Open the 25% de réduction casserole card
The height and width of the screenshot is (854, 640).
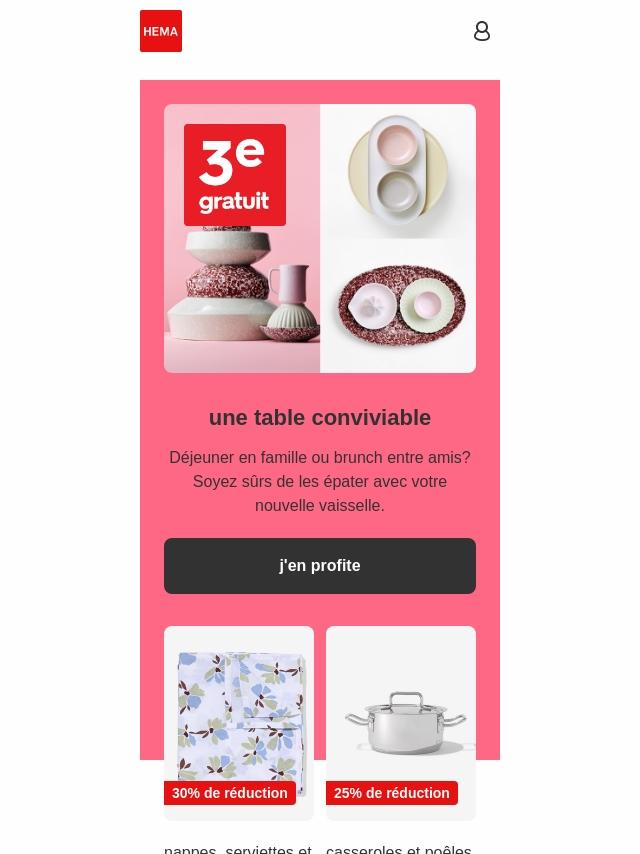pyautogui.click(x=401, y=722)
